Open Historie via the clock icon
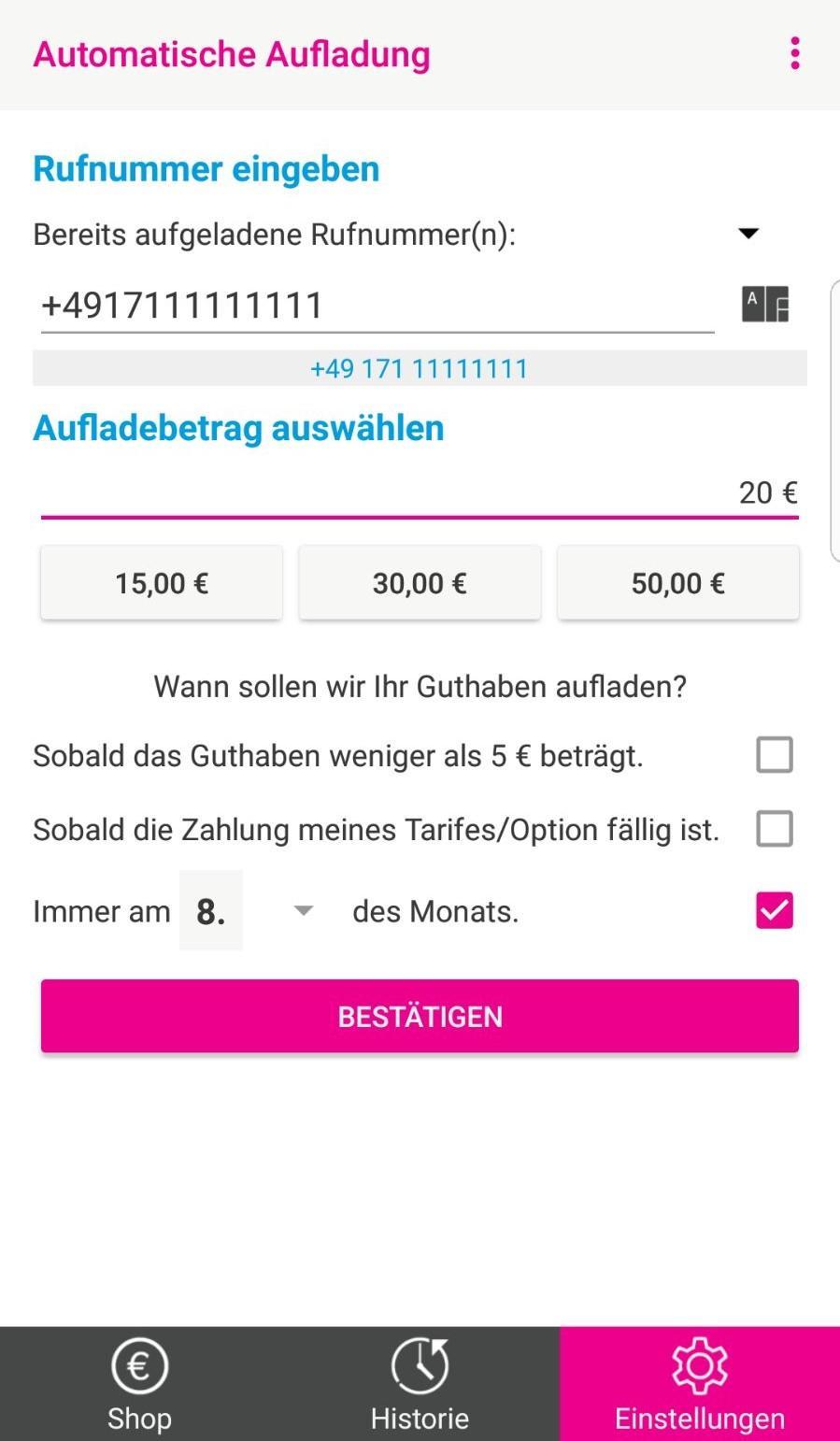The width and height of the screenshot is (840, 1441). (x=420, y=1365)
